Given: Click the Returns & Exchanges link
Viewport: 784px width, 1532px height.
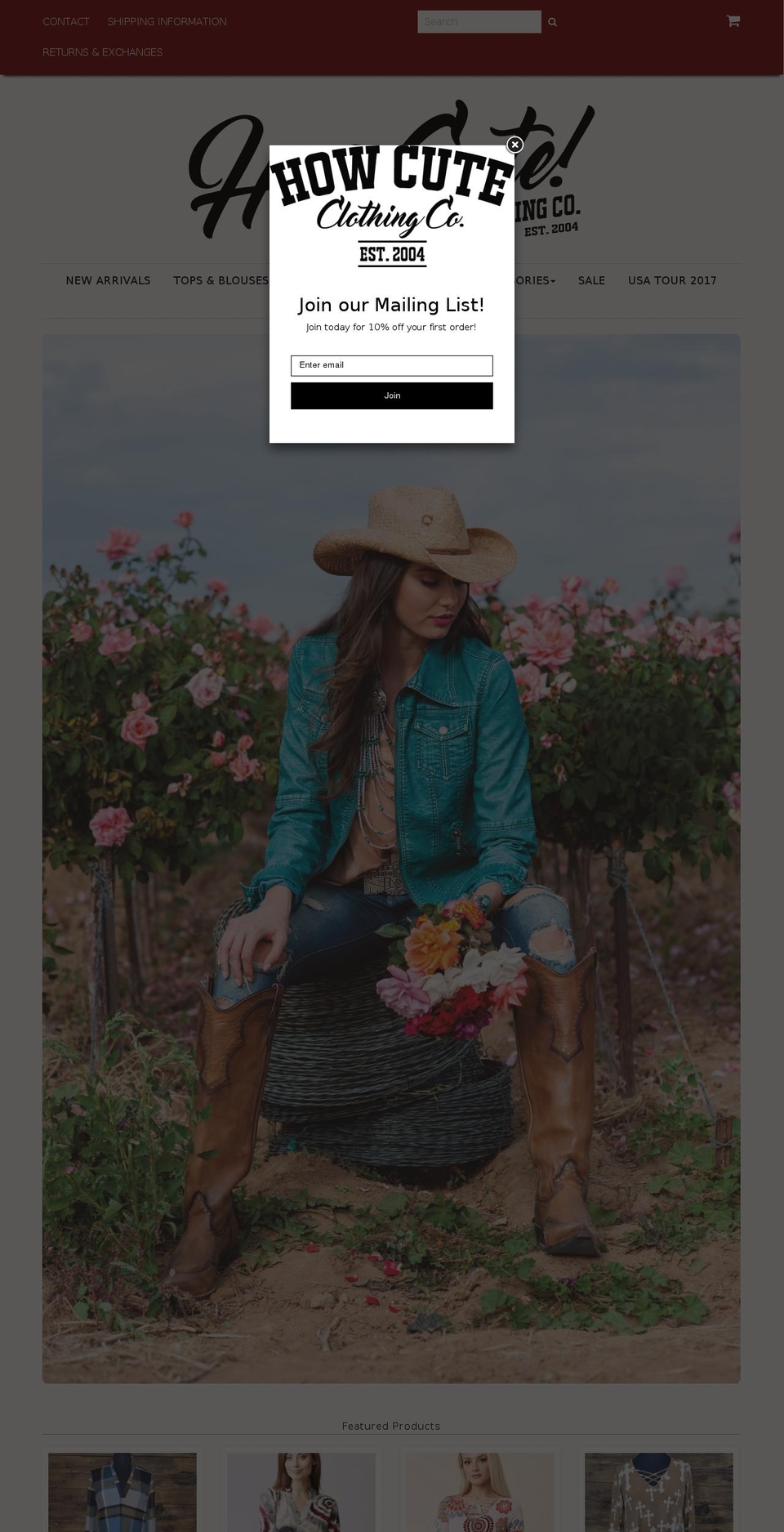Looking at the screenshot, I should 103,51.
